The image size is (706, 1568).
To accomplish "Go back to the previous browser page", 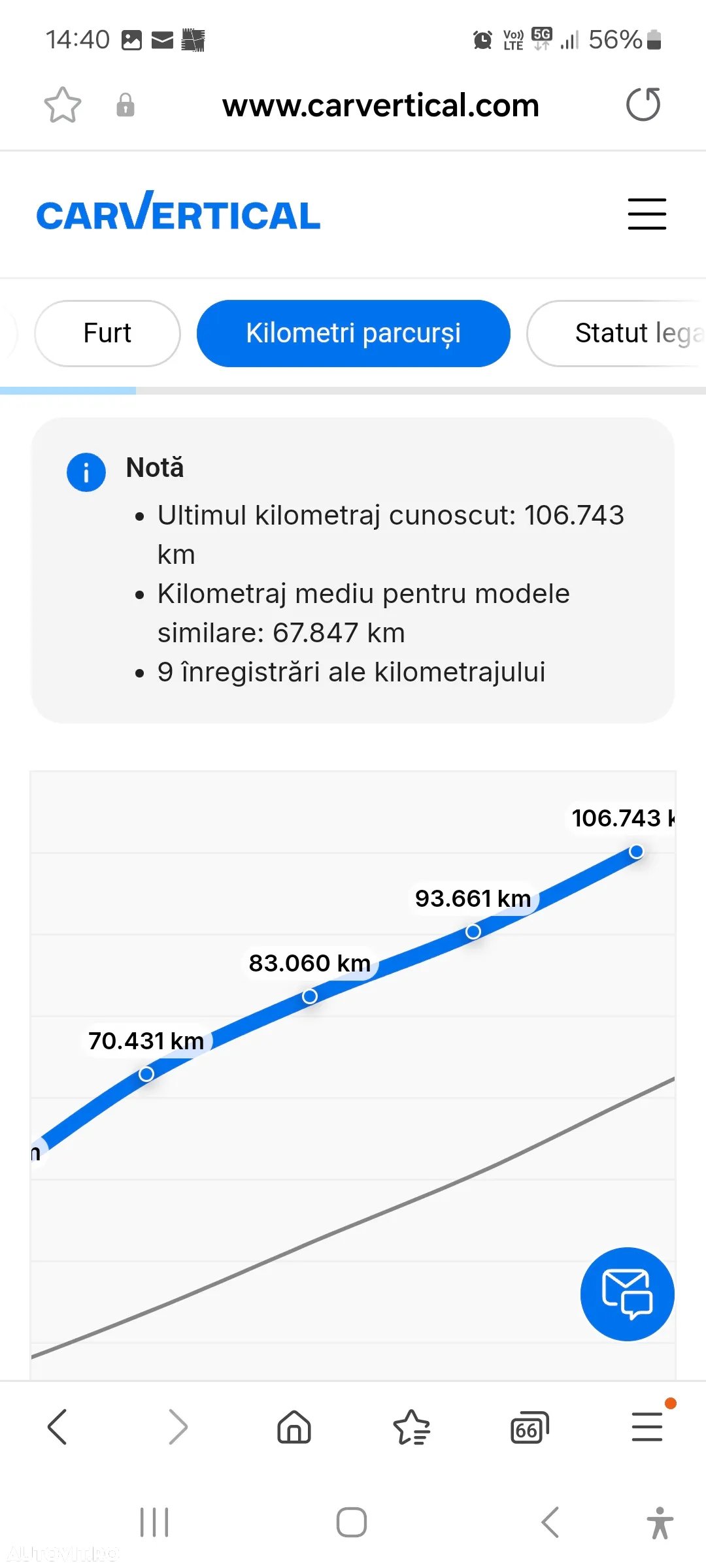I will click(x=58, y=1426).
